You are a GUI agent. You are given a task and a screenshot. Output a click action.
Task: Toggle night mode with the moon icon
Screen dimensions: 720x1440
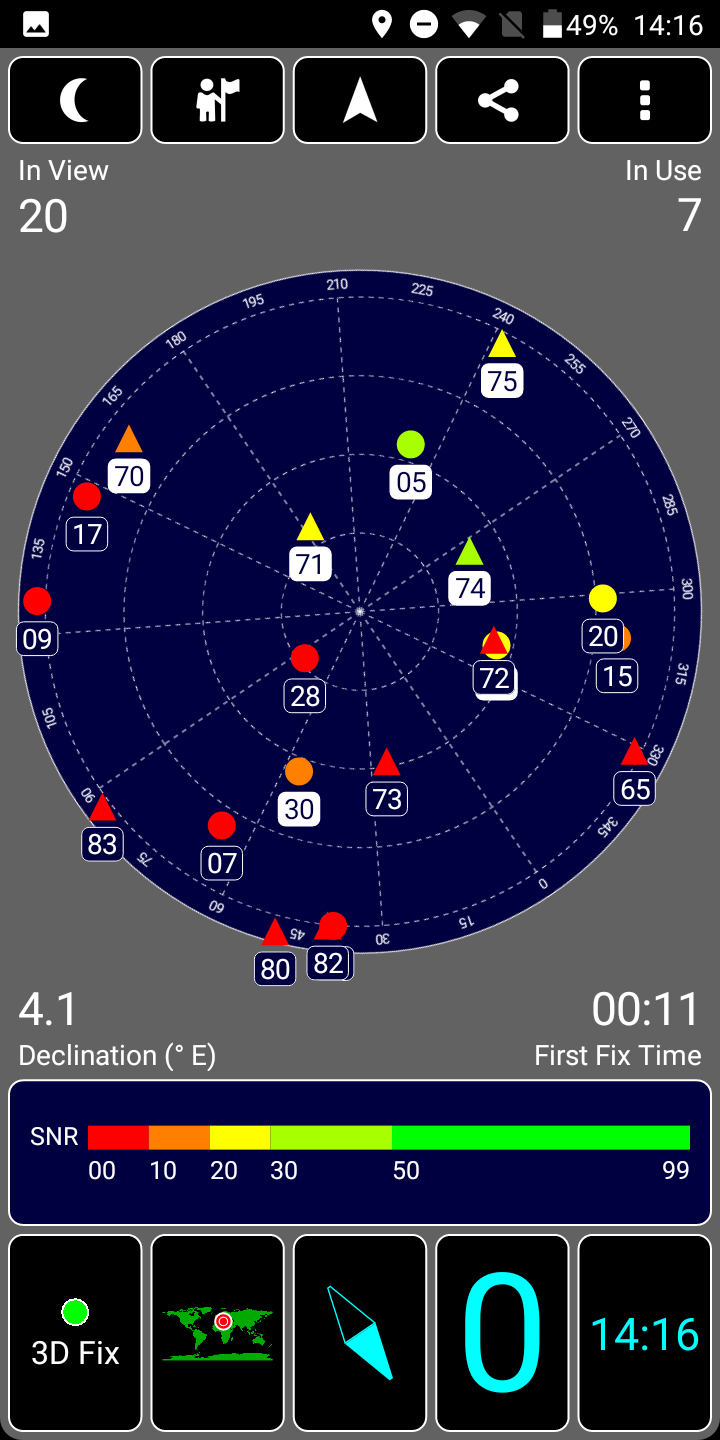click(75, 100)
